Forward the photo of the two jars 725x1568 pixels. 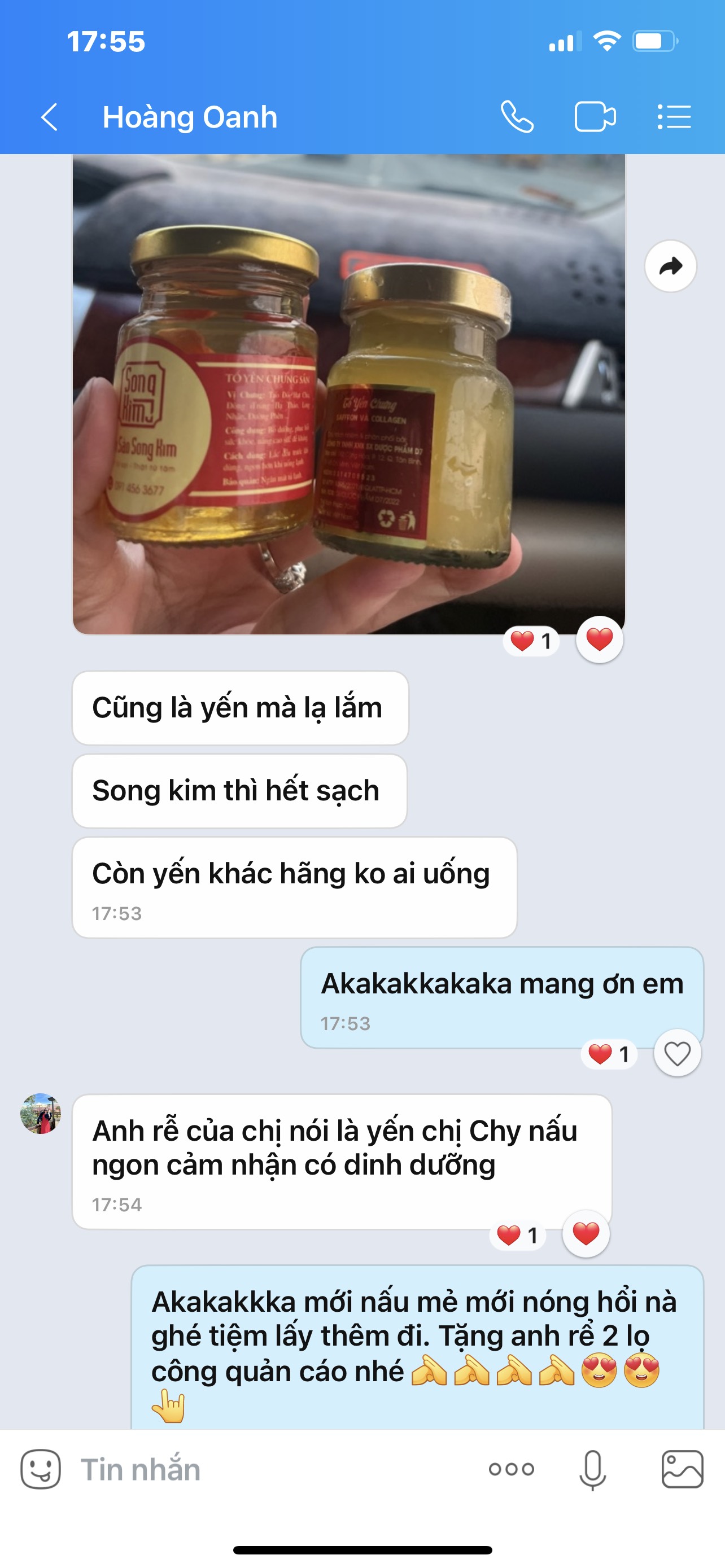(670, 266)
